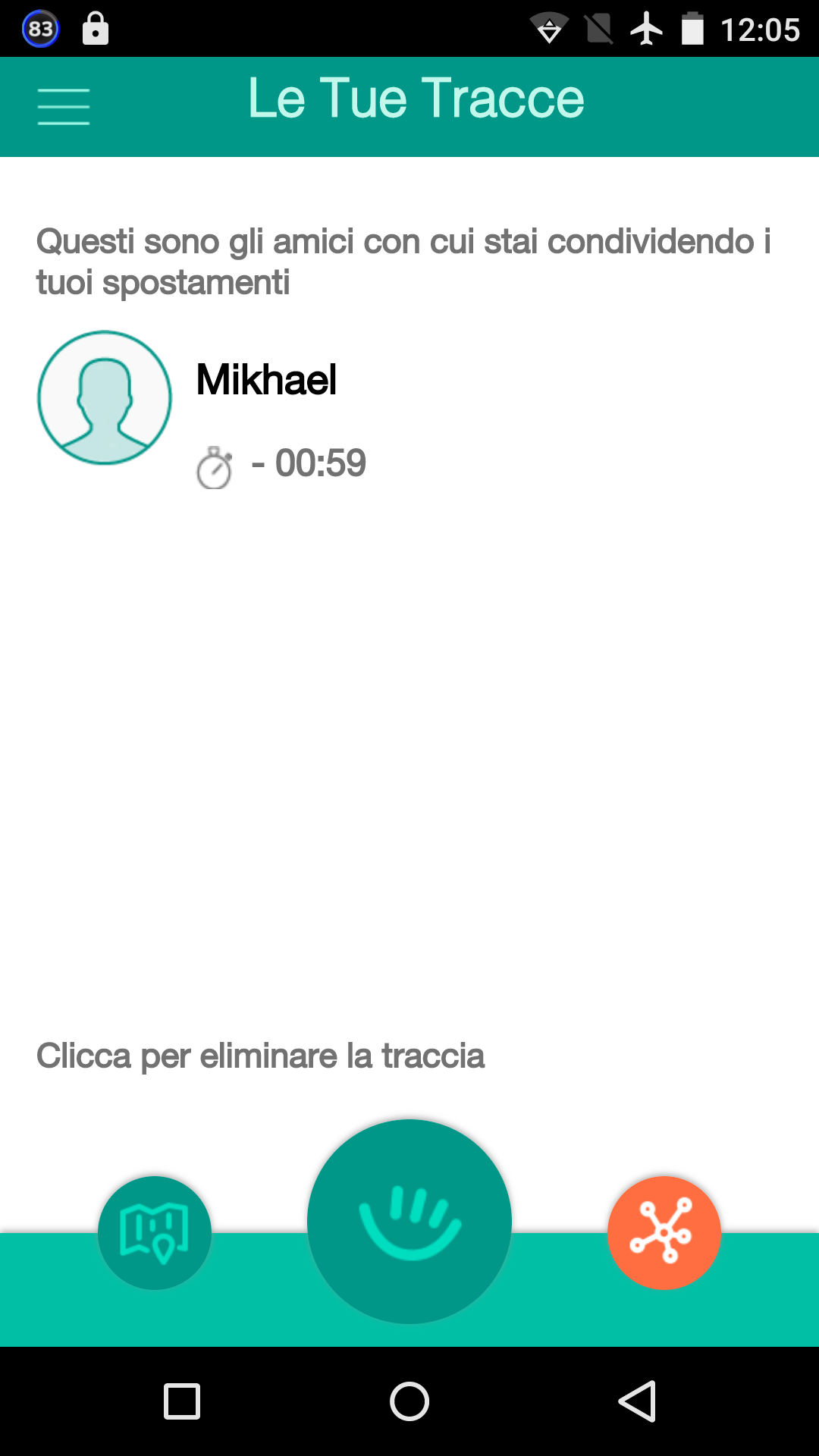Go to the home screen
Screen dimensions: 819x1456
point(409,1401)
